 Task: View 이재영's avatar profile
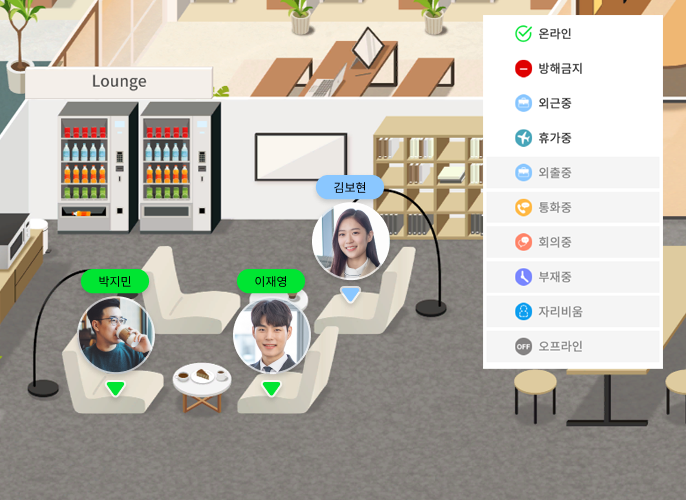pos(271,337)
